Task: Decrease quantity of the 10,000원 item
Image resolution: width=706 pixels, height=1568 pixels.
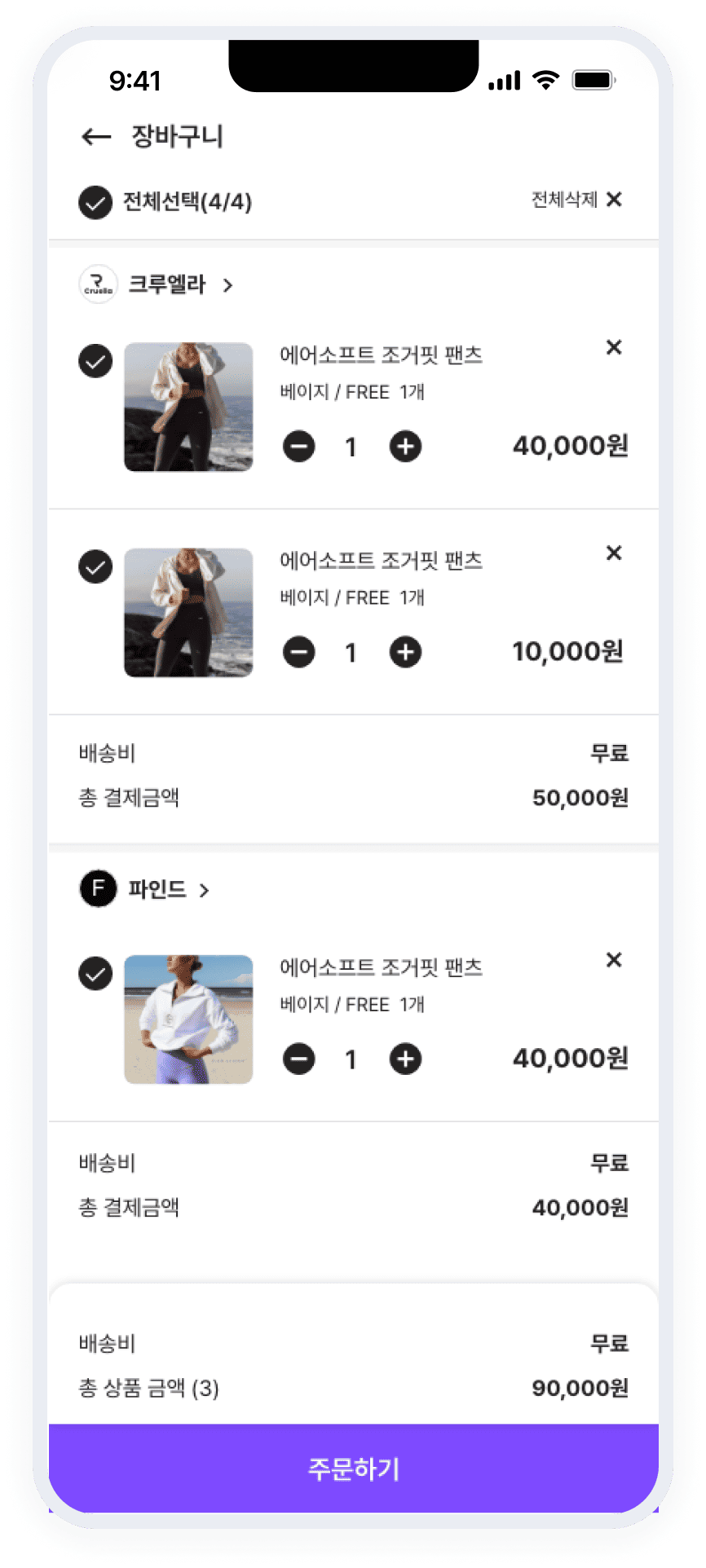Action: pos(299,652)
